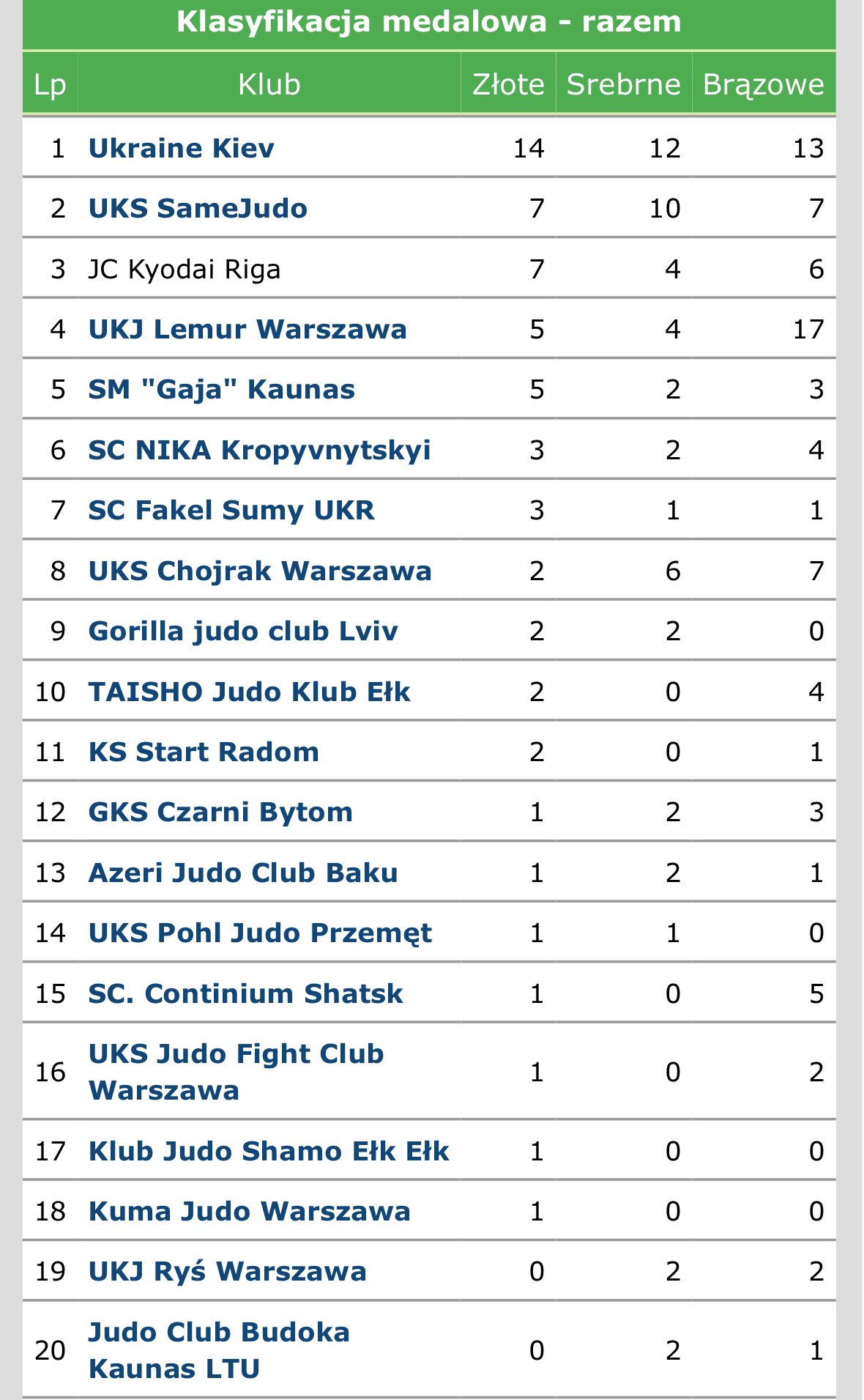Tap TAISHO Judo Klub Ełk link
The width and height of the screenshot is (864, 1400).
pos(249,692)
